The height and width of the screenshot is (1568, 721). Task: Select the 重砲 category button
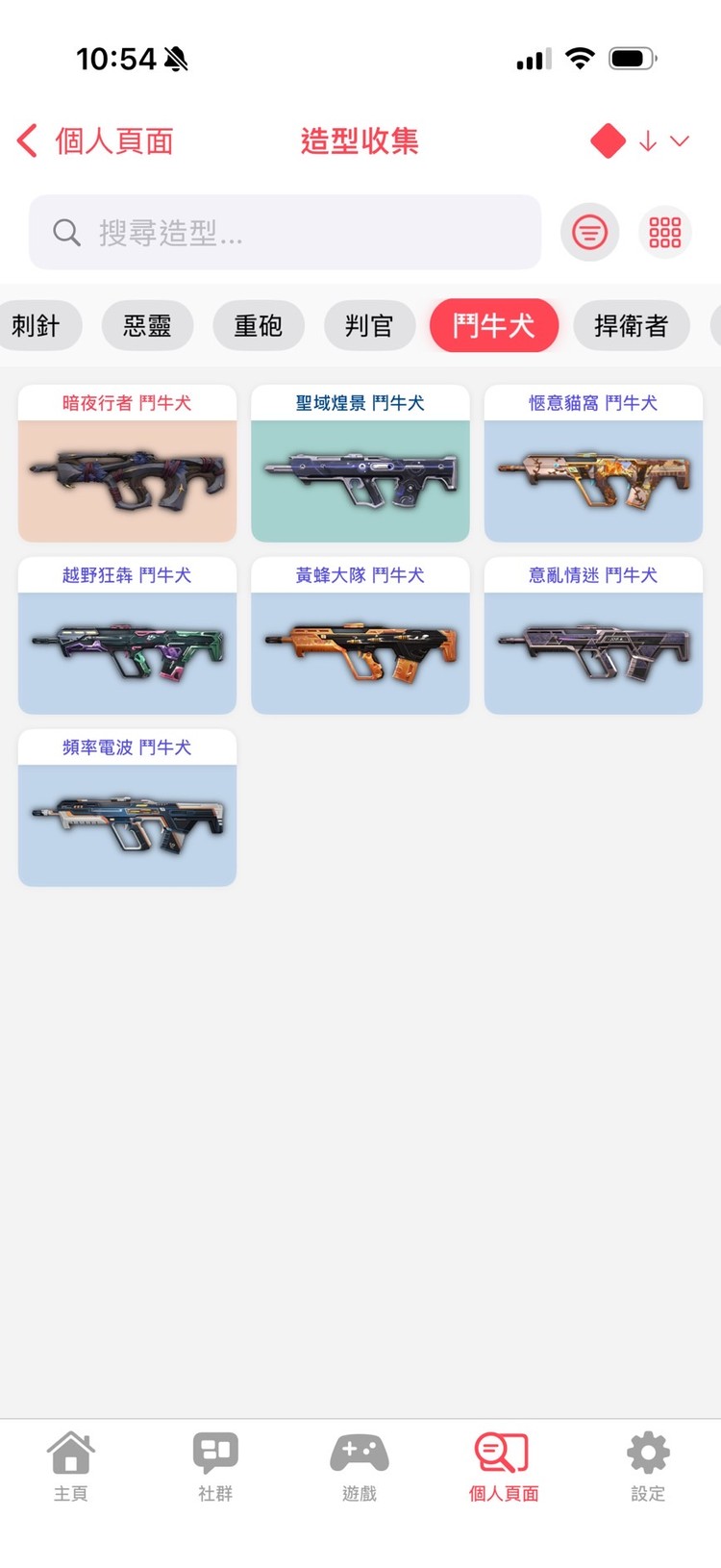click(259, 326)
